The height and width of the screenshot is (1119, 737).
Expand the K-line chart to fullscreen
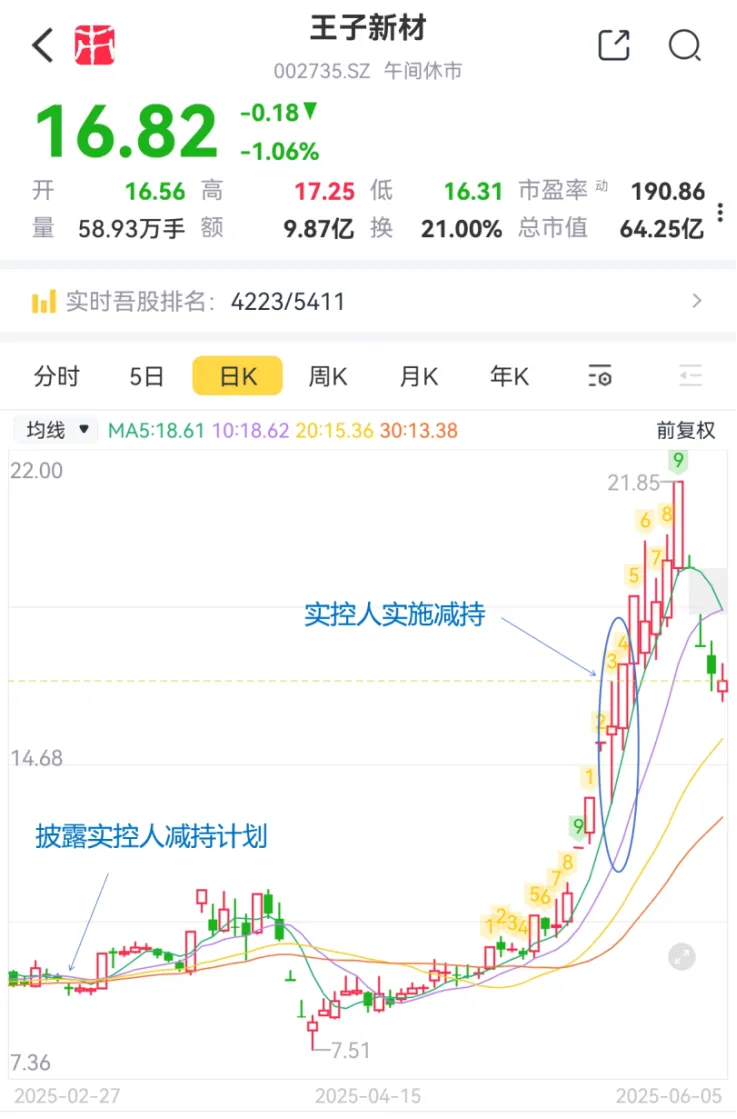click(x=681, y=956)
